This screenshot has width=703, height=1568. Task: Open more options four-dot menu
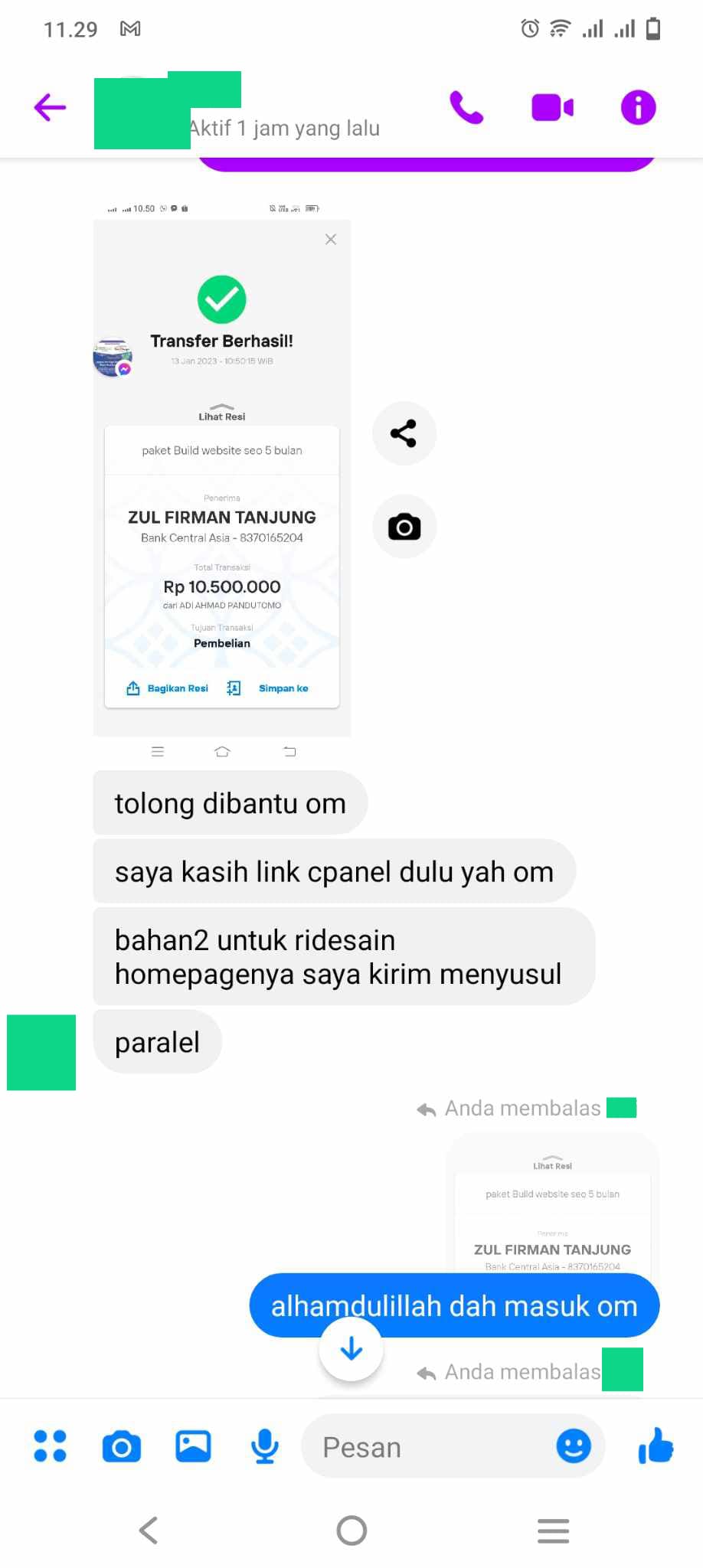[51, 1446]
